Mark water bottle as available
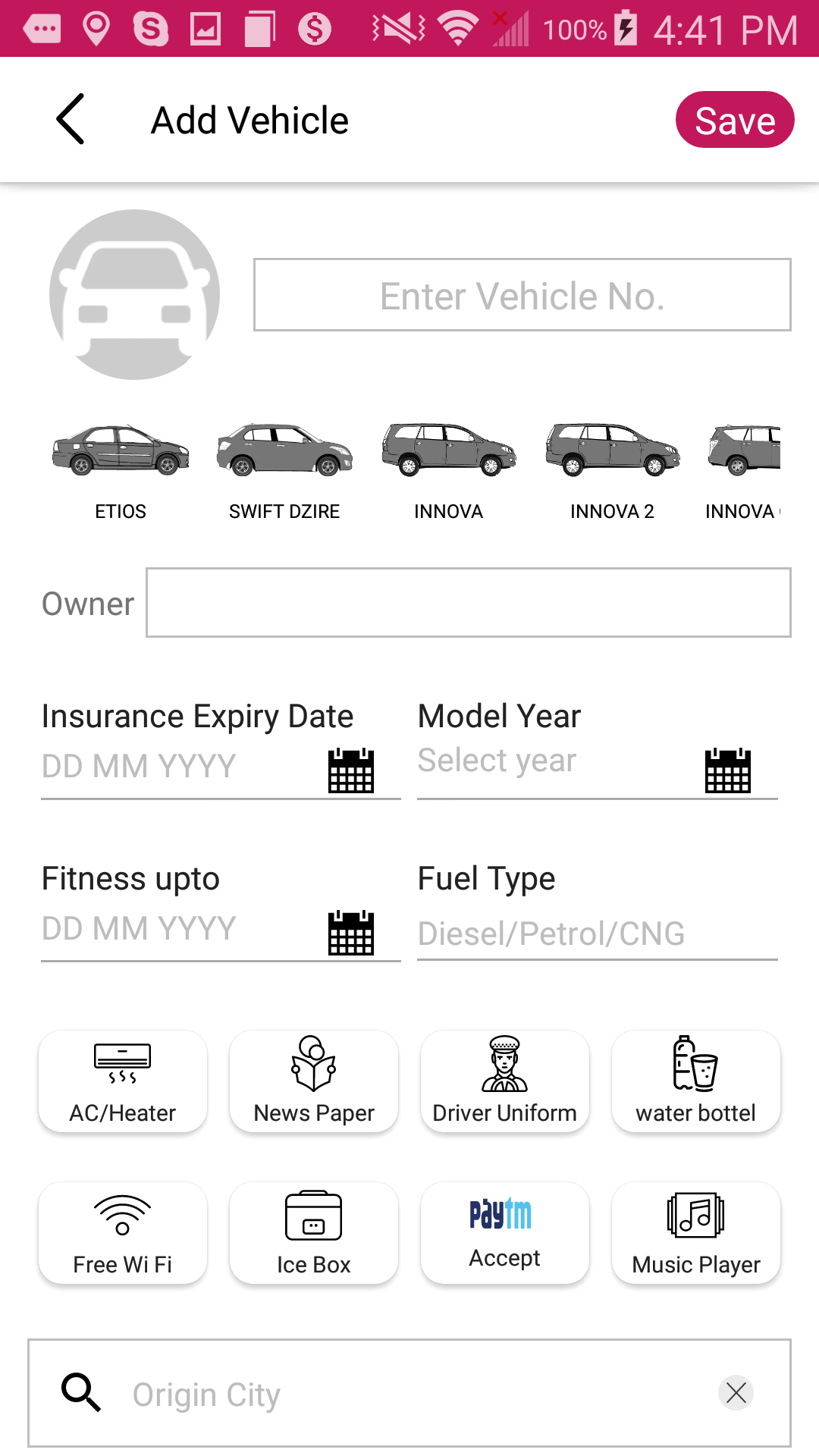 (x=696, y=1081)
